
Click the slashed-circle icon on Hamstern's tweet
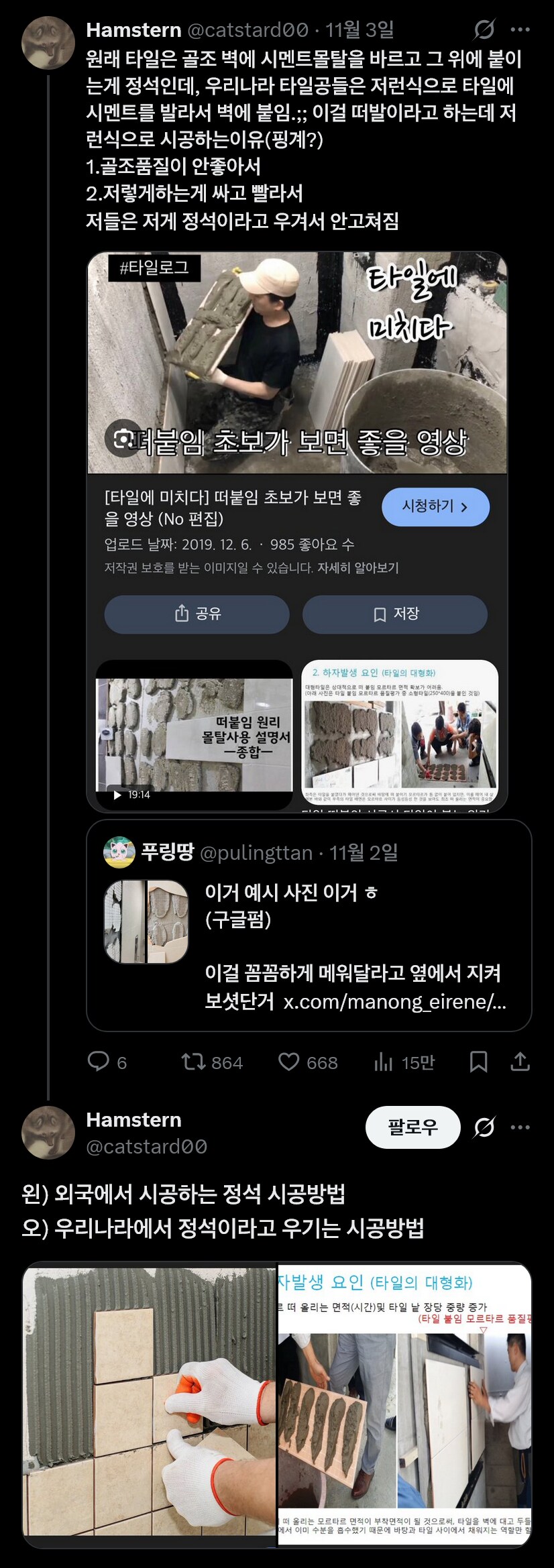484,30
